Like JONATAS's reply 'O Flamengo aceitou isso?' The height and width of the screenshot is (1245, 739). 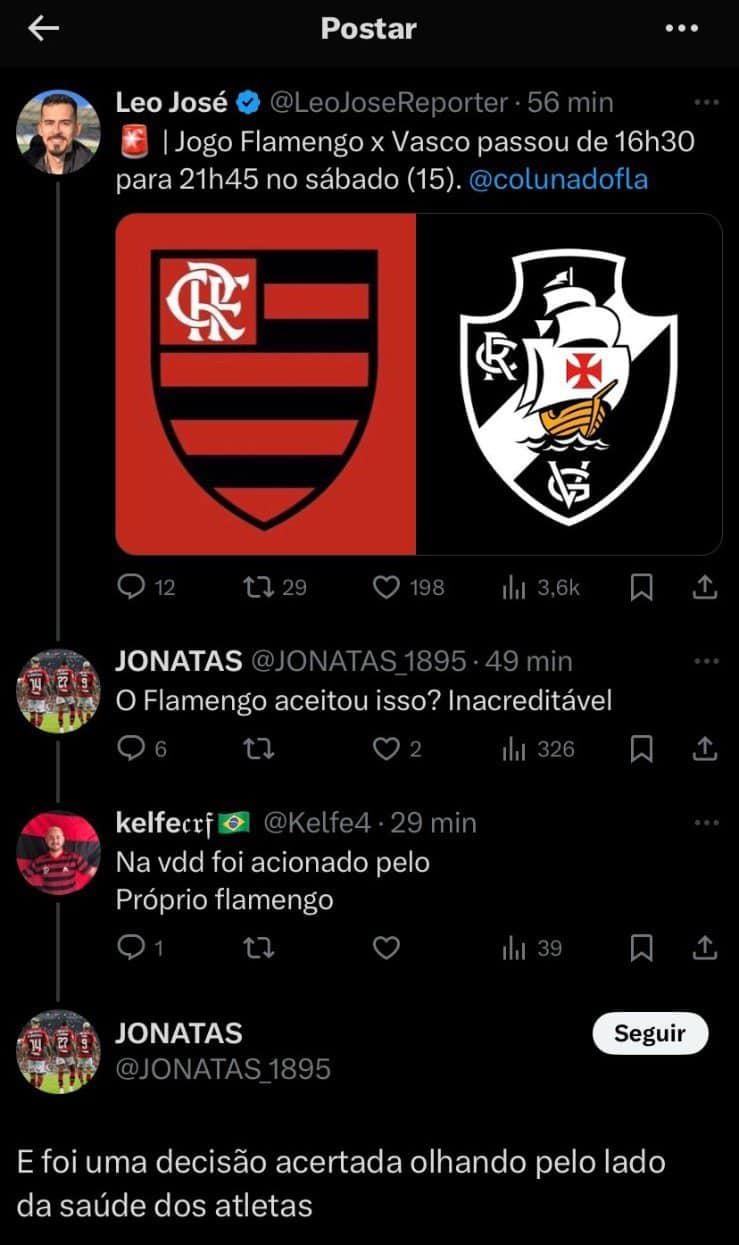386,748
